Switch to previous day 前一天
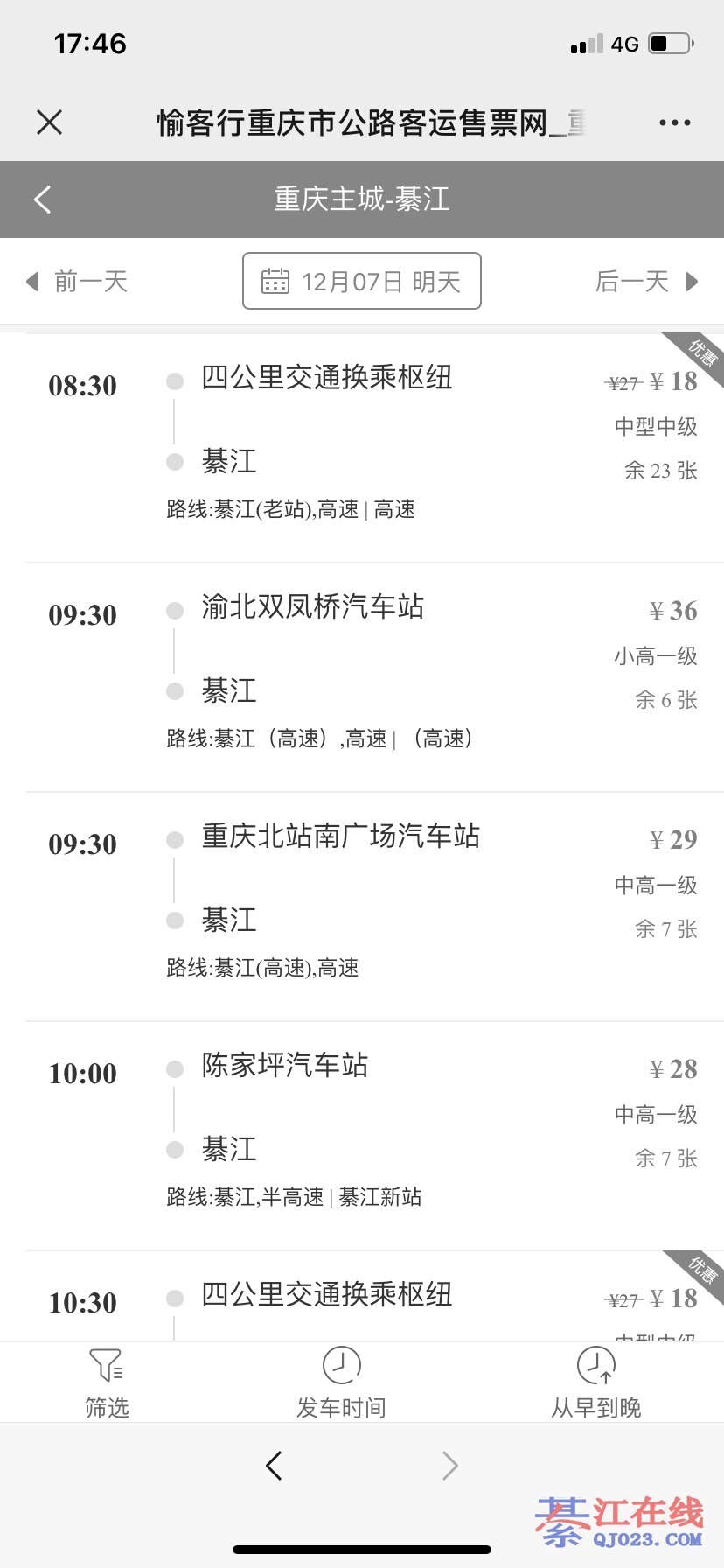Screen dimensions: 724x1568 78,282
